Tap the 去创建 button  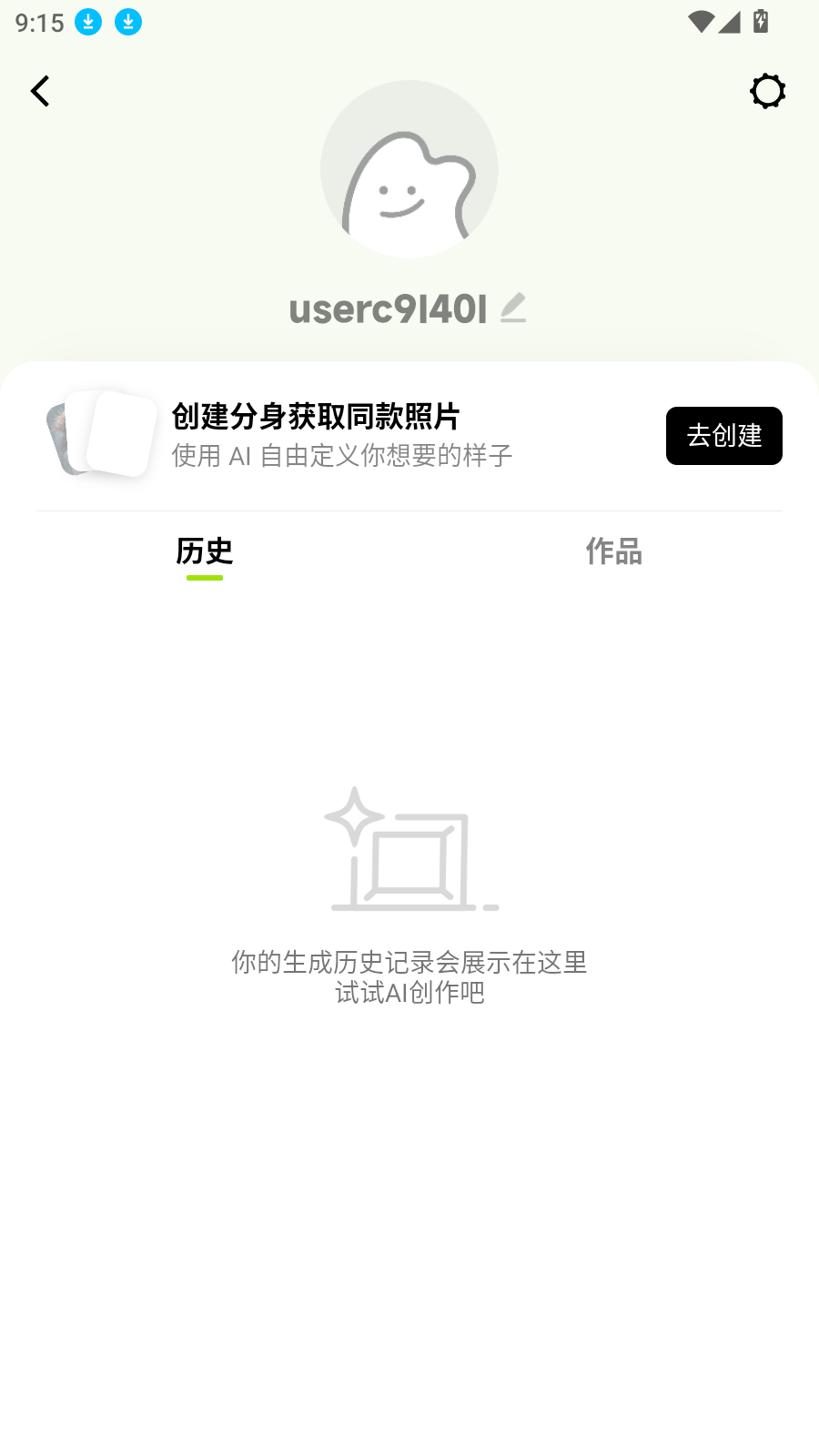[723, 436]
